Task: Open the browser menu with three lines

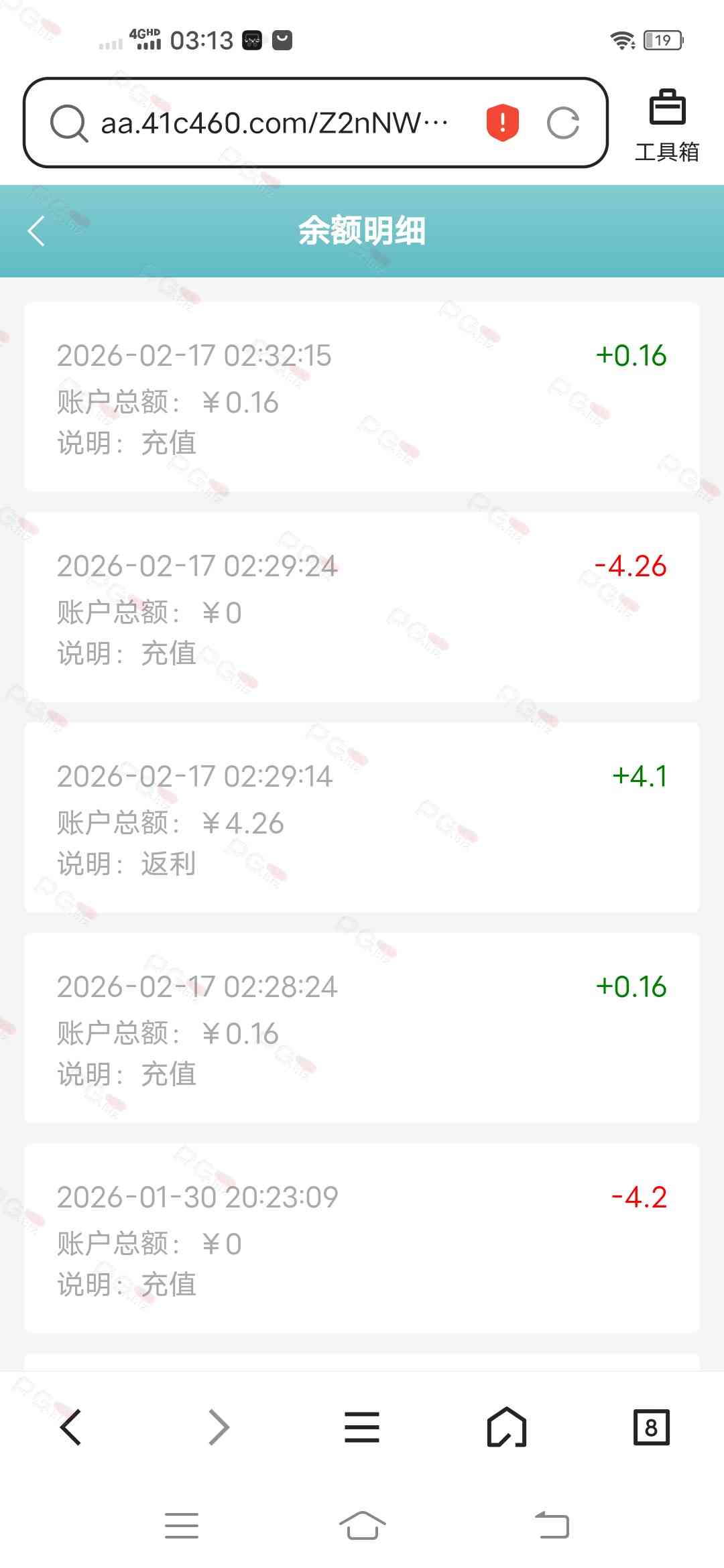Action: [x=362, y=1427]
